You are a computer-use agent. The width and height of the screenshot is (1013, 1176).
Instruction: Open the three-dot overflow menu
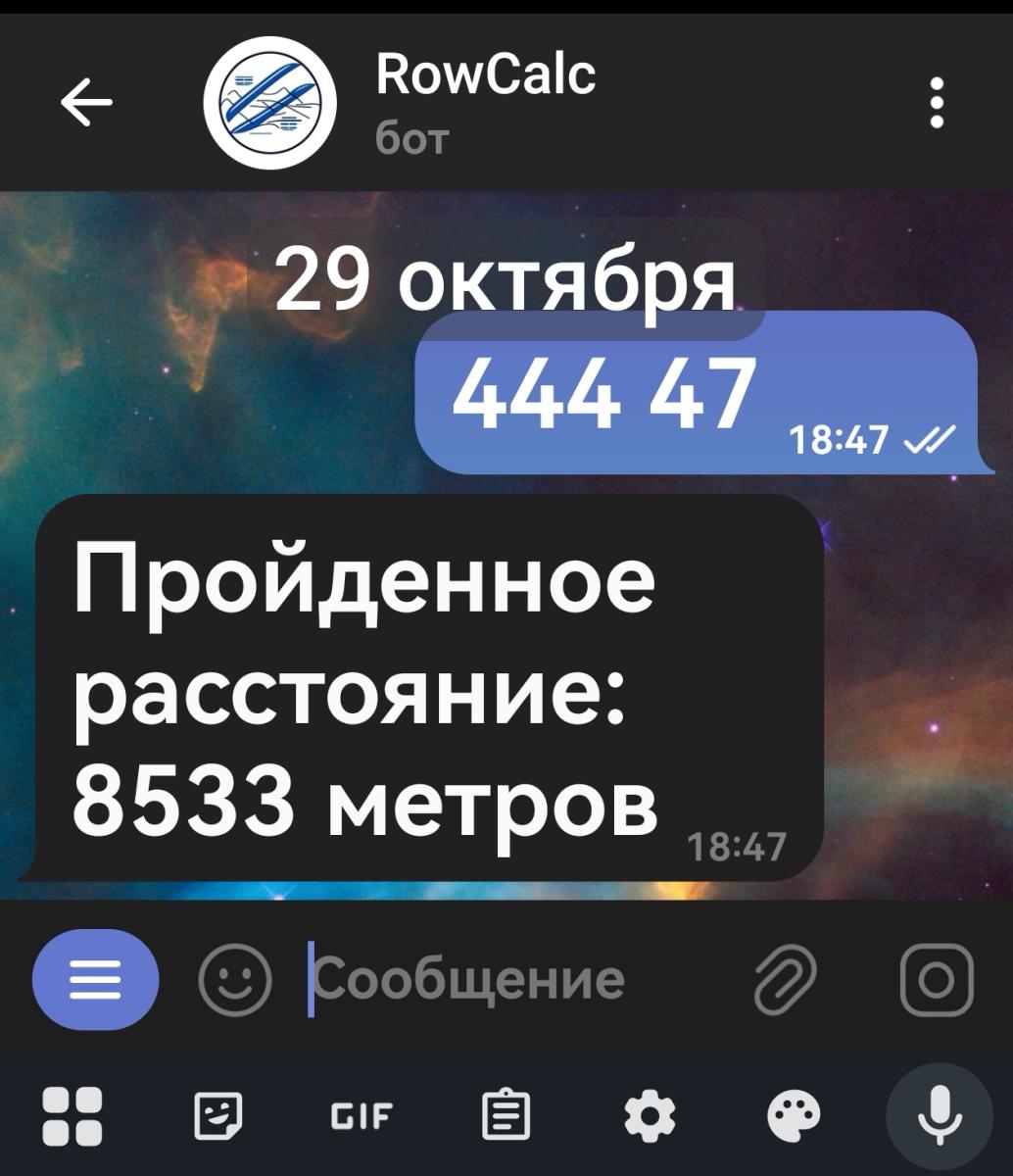tap(937, 103)
